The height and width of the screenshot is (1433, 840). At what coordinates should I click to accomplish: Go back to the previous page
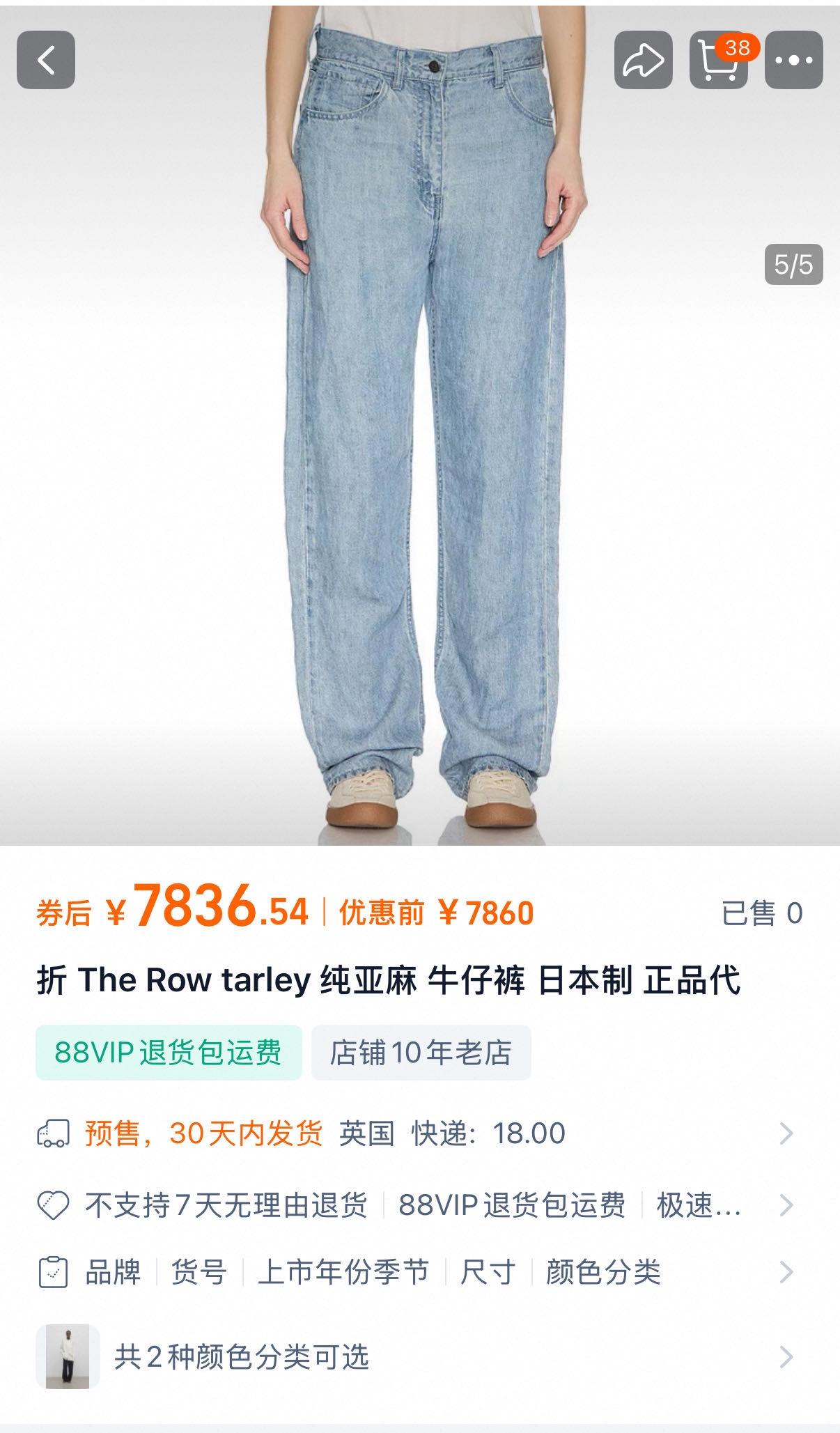(x=46, y=60)
